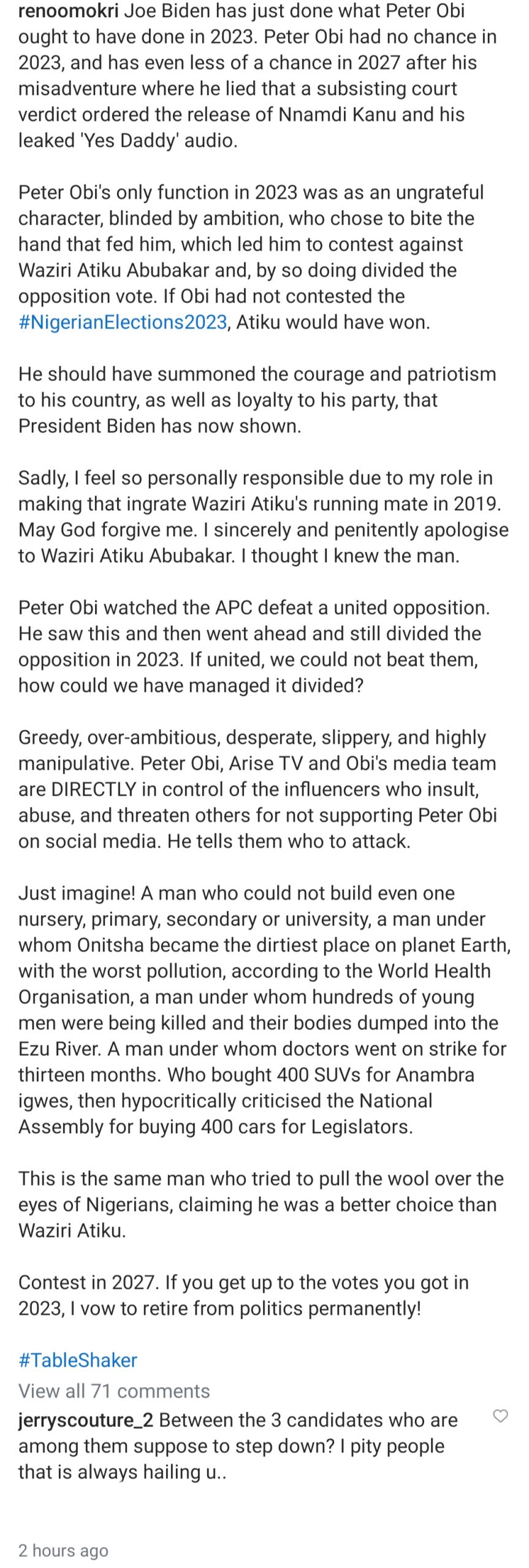529x1568 pixels.
Task: Like jerryscouture_2's comment
Action: point(500,1415)
